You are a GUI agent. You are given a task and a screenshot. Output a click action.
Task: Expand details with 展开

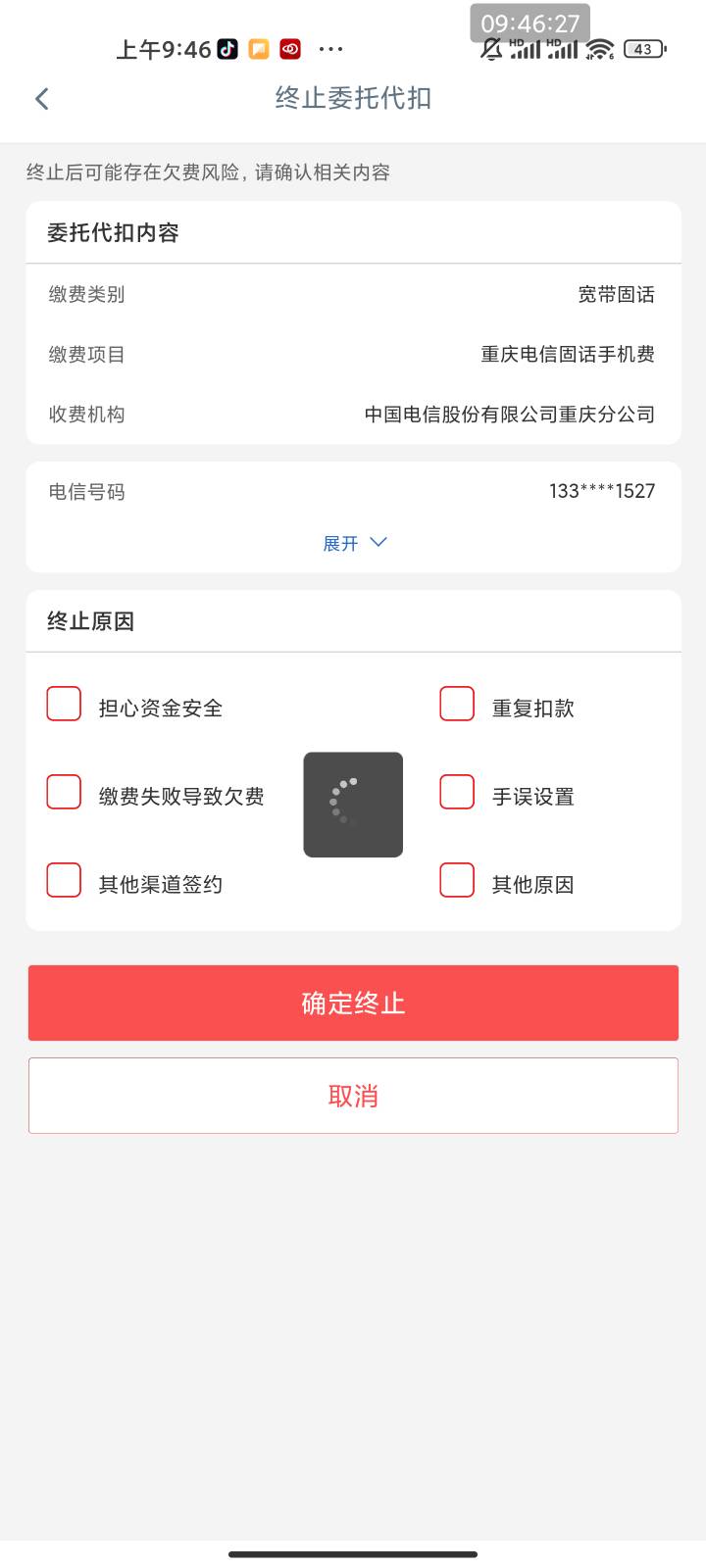pos(354,543)
